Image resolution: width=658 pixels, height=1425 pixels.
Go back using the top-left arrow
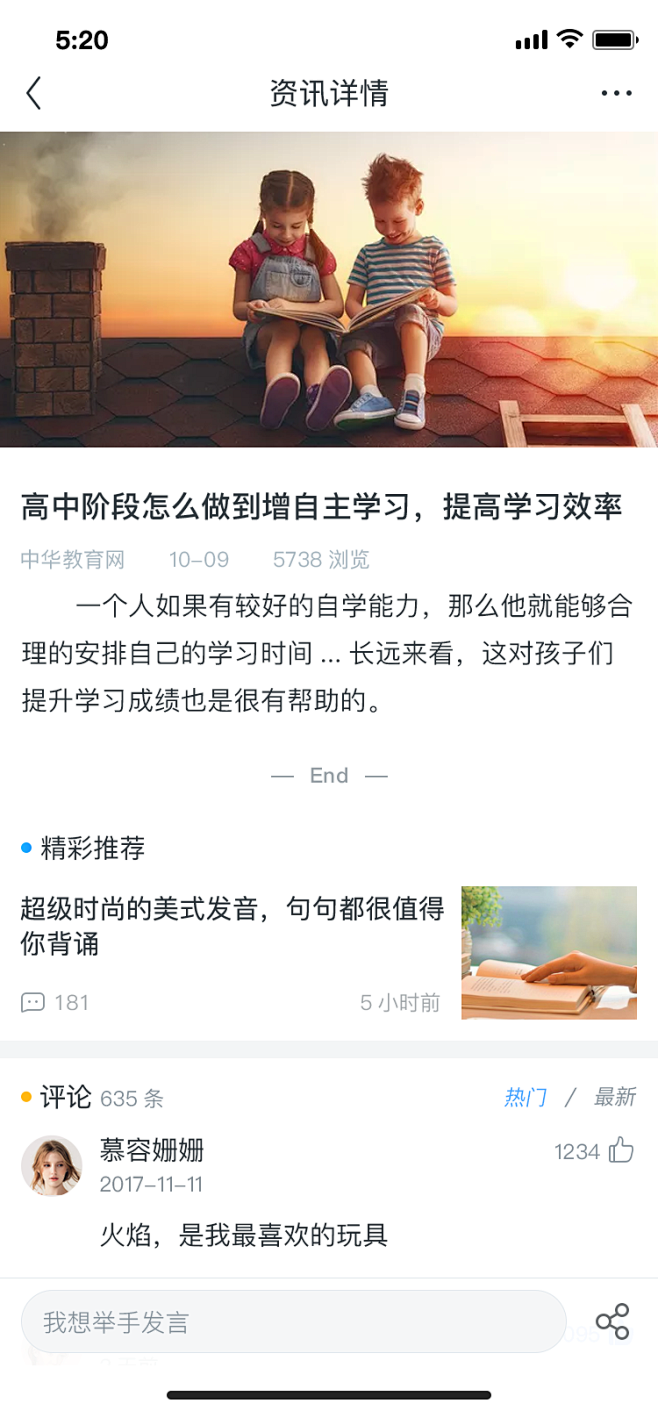tap(34, 93)
